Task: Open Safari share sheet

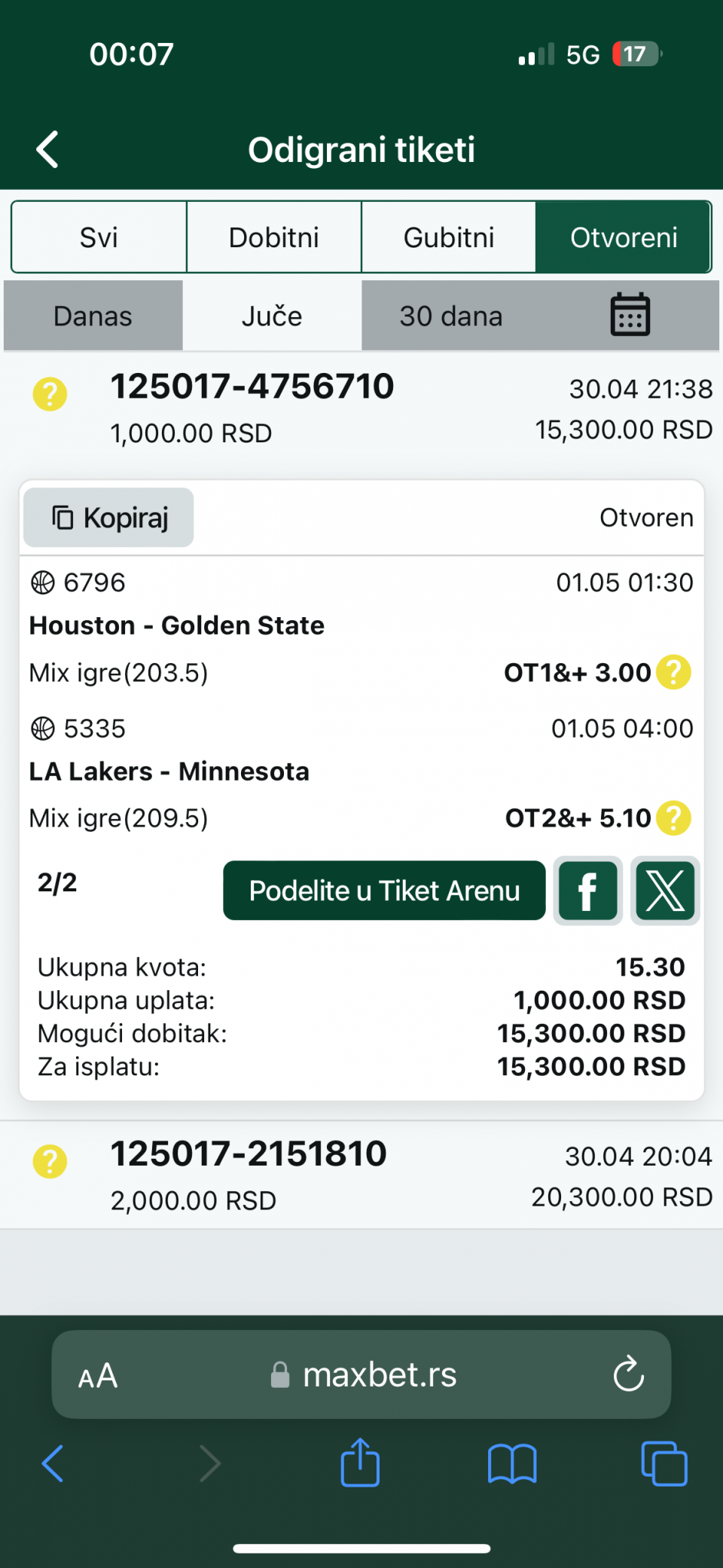Action: [360, 1463]
